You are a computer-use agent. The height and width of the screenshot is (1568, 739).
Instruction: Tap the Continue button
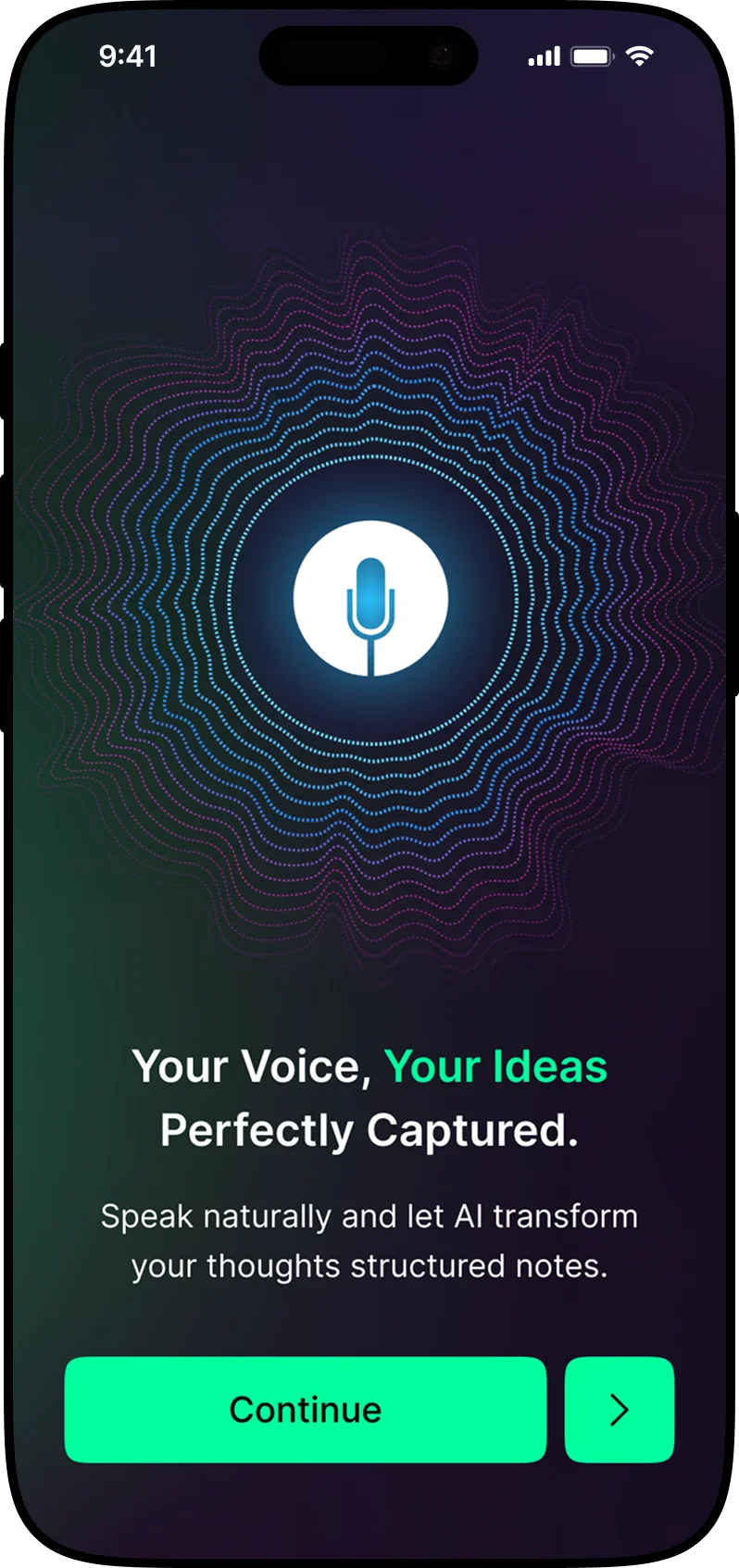pyautogui.click(x=306, y=1410)
